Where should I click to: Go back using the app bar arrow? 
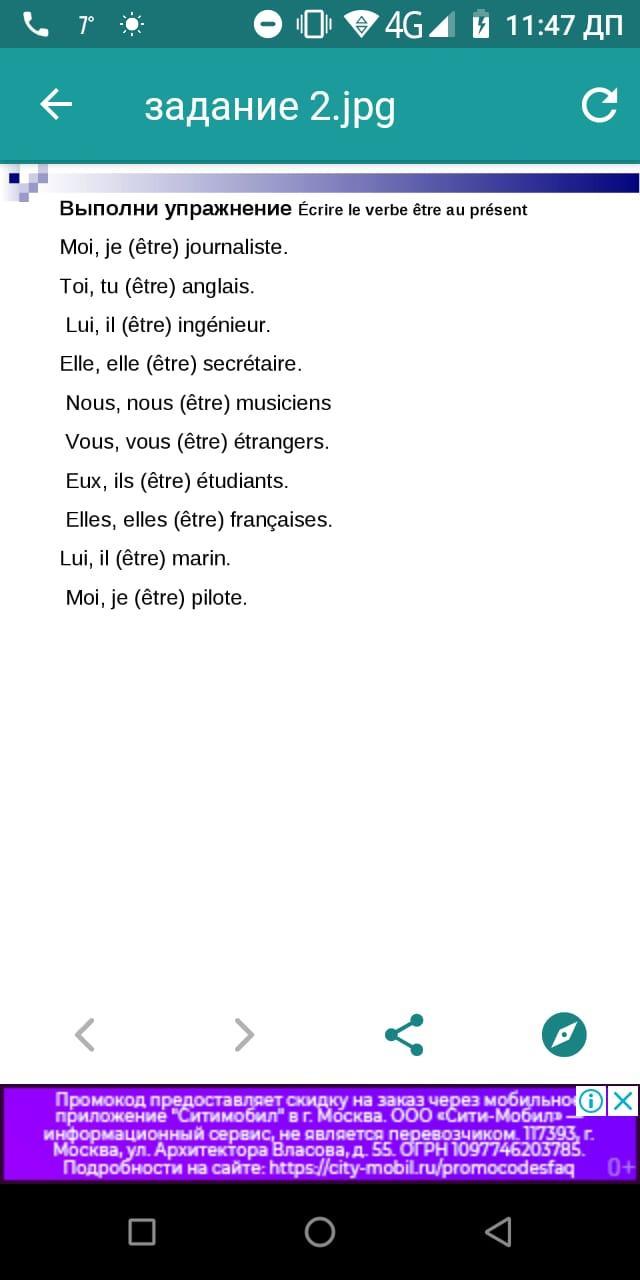56,105
